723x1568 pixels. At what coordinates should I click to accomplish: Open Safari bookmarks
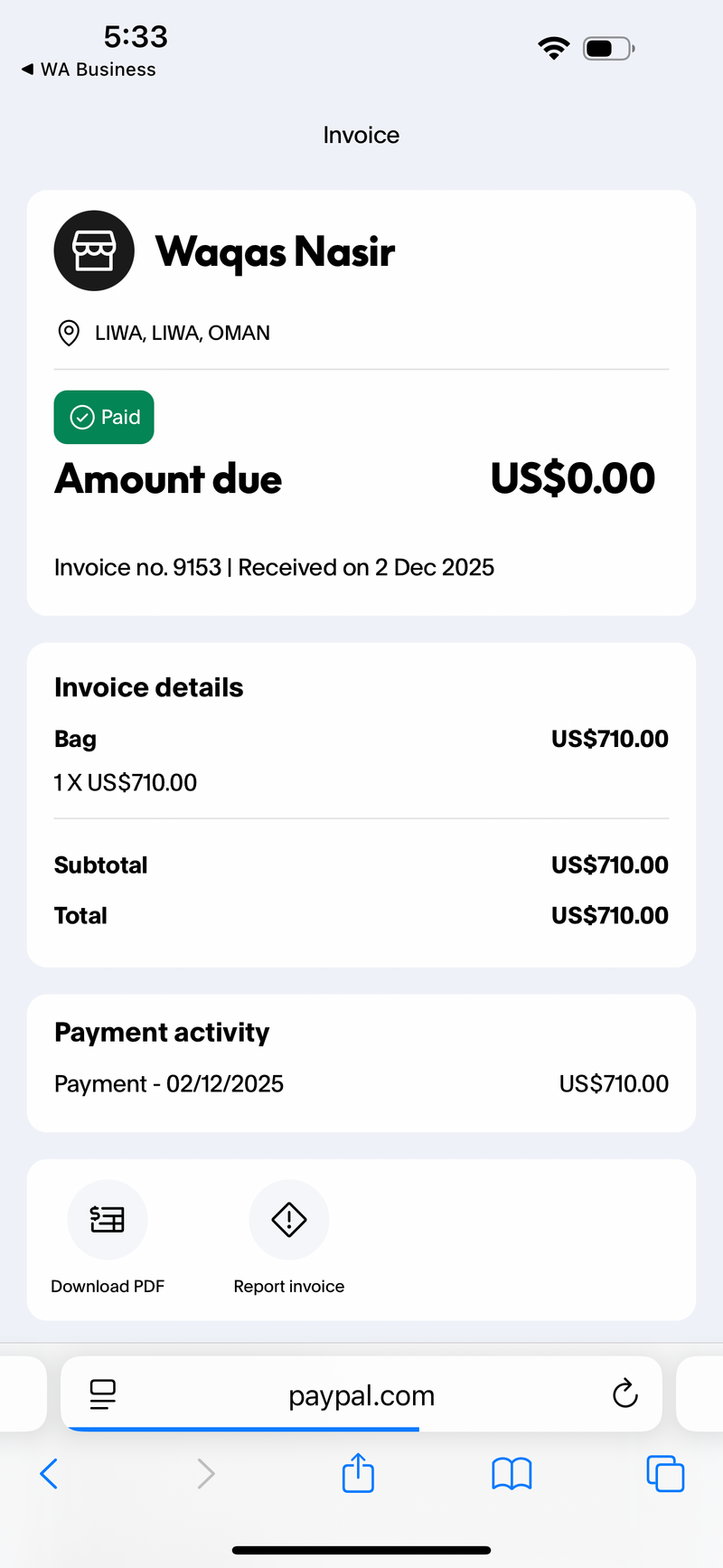point(512,1473)
